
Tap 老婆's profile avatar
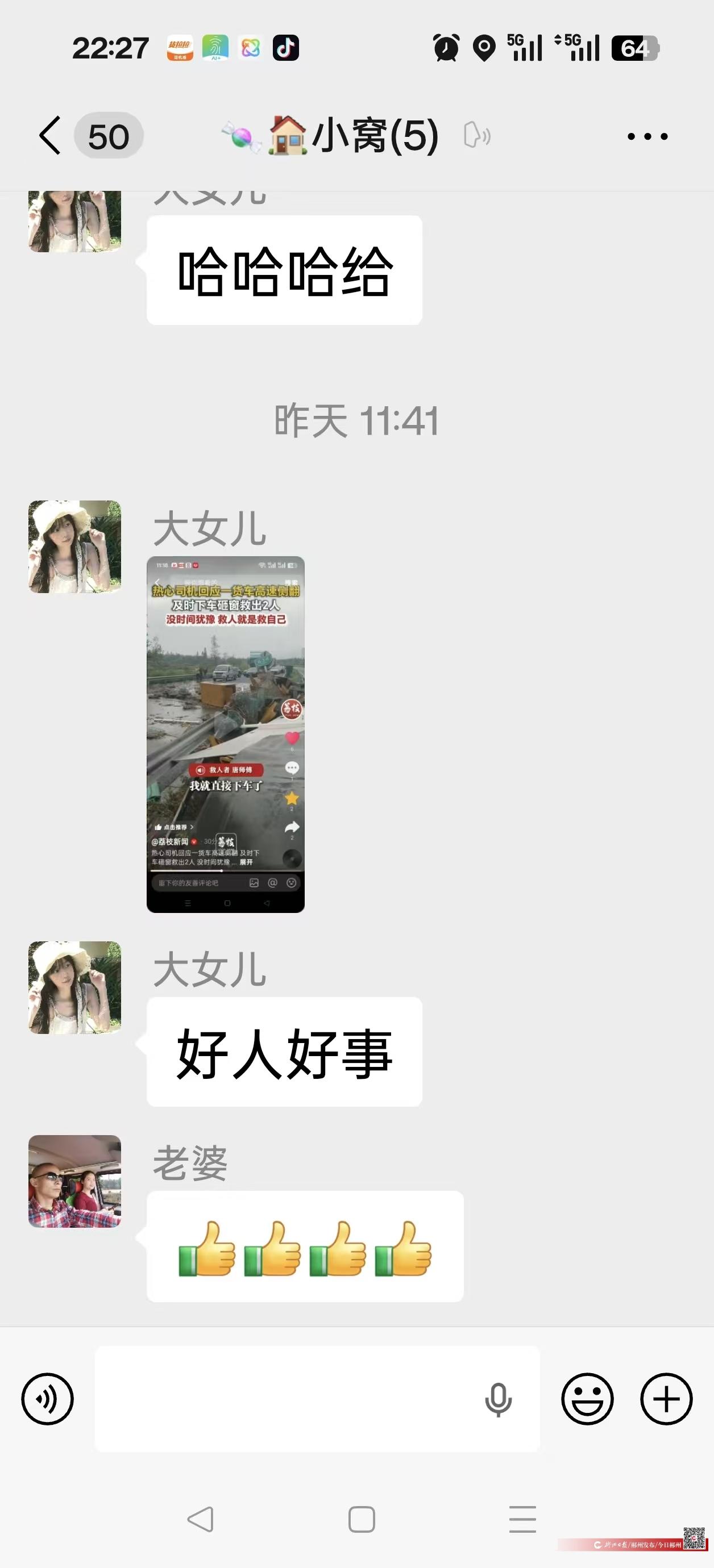click(75, 1181)
